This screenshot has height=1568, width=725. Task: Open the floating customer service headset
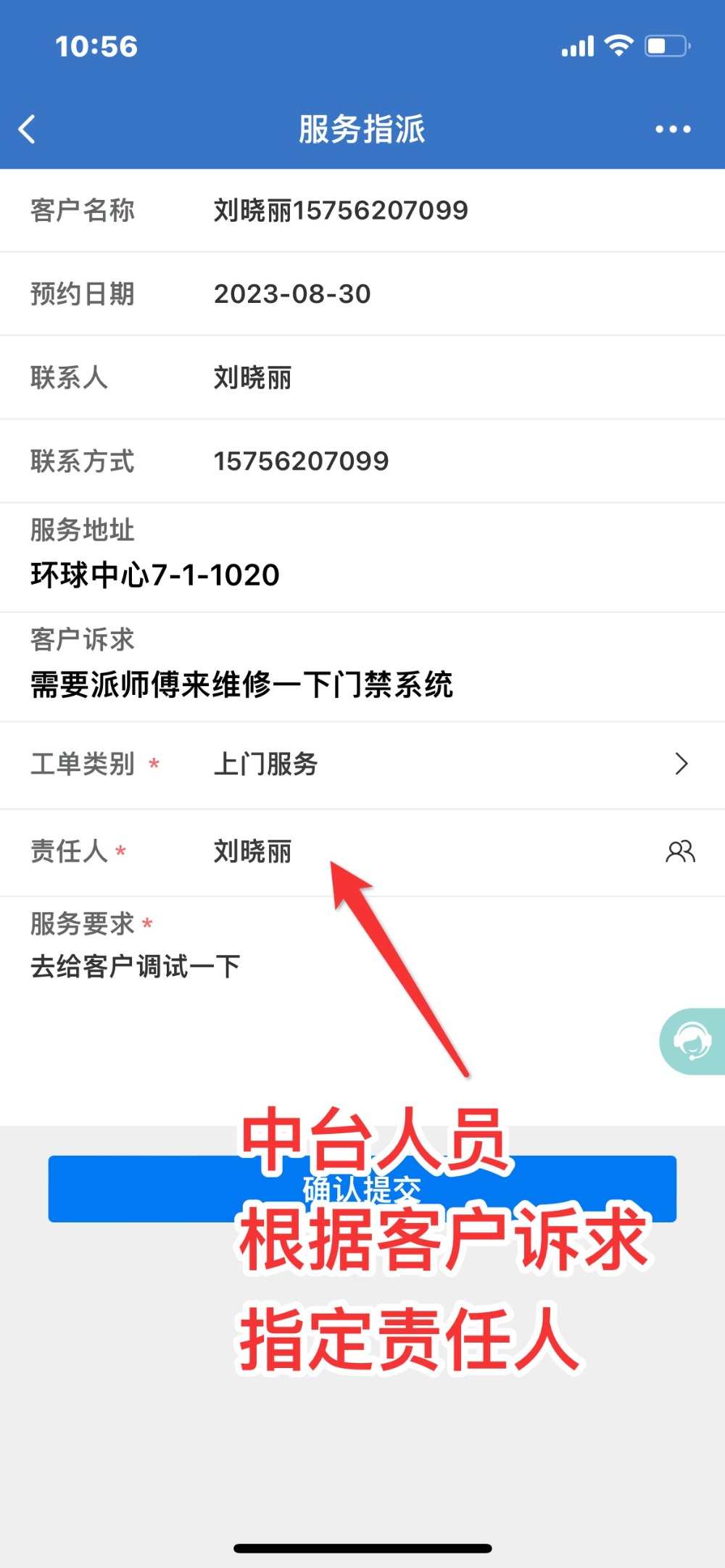pyautogui.click(x=692, y=1041)
